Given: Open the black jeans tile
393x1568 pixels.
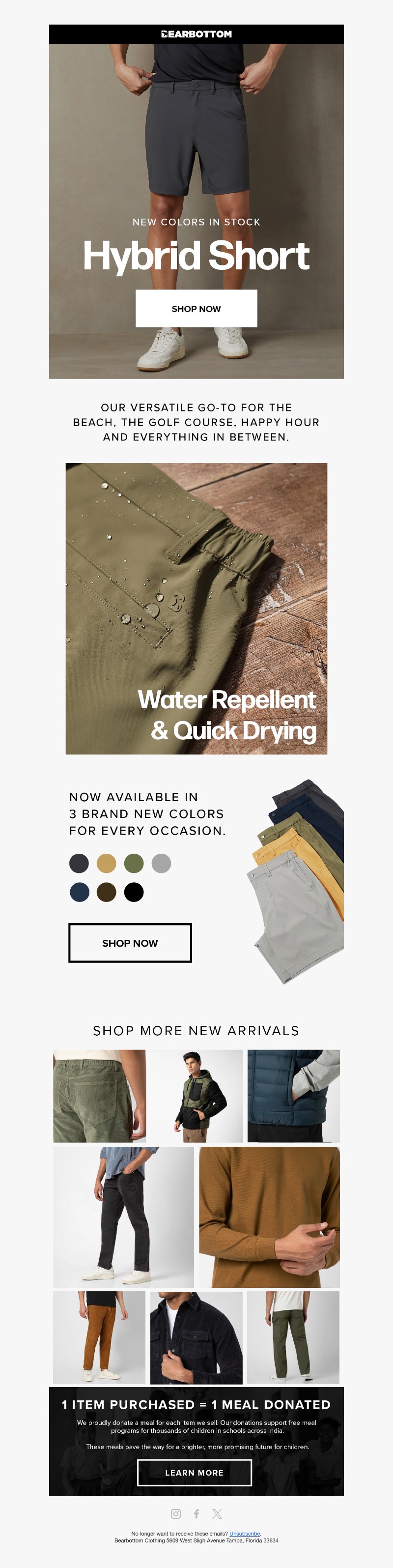Looking at the screenshot, I should click(123, 1217).
